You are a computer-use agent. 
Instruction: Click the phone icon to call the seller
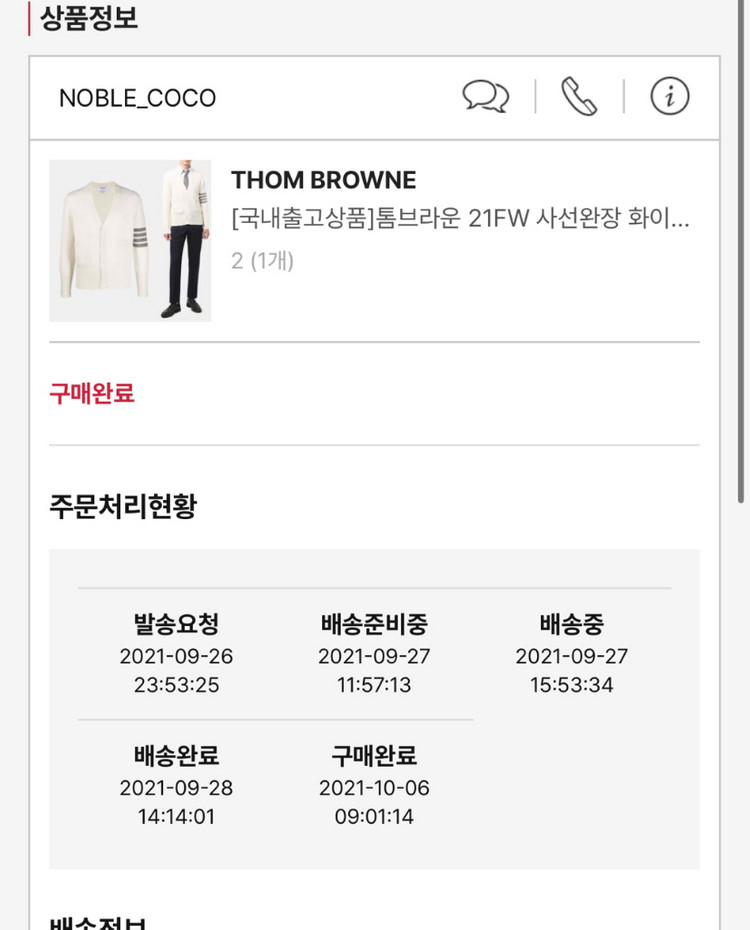click(x=576, y=95)
